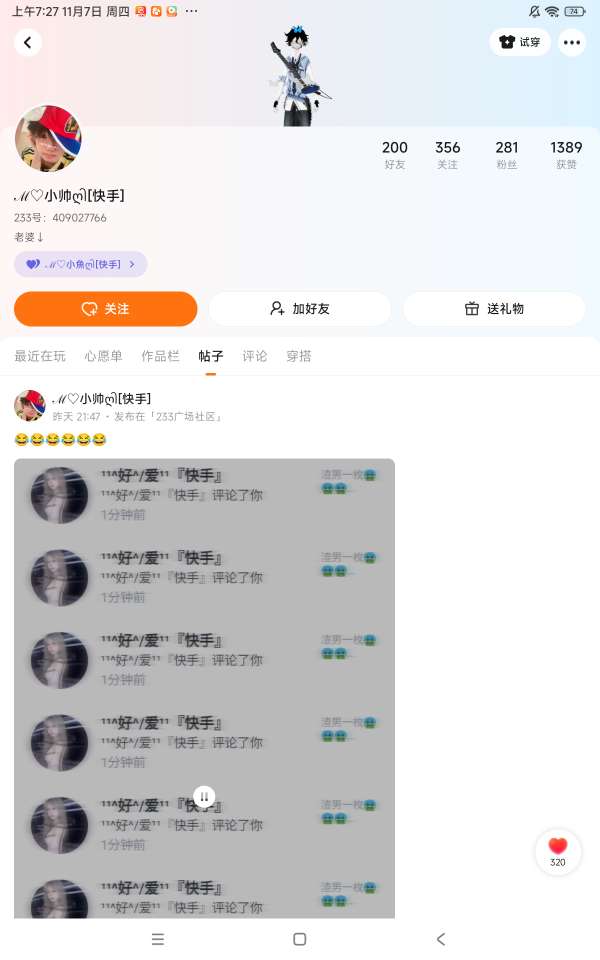Open the three-dot overflow menu

pos(572,42)
